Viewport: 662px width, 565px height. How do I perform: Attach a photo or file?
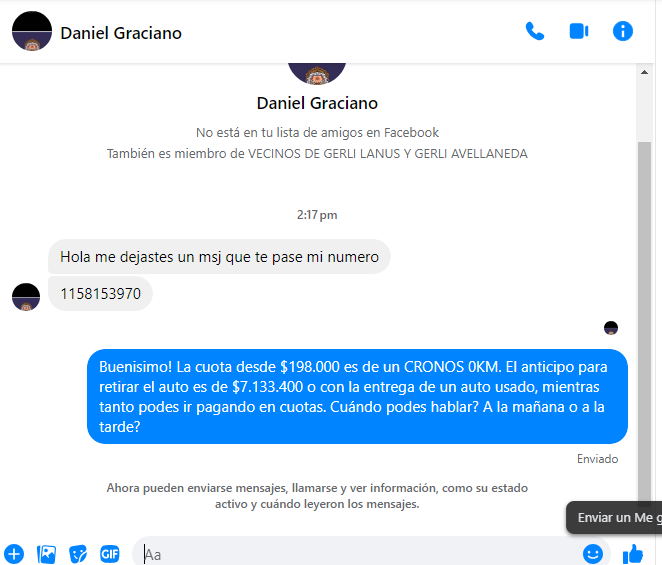[x=46, y=553]
